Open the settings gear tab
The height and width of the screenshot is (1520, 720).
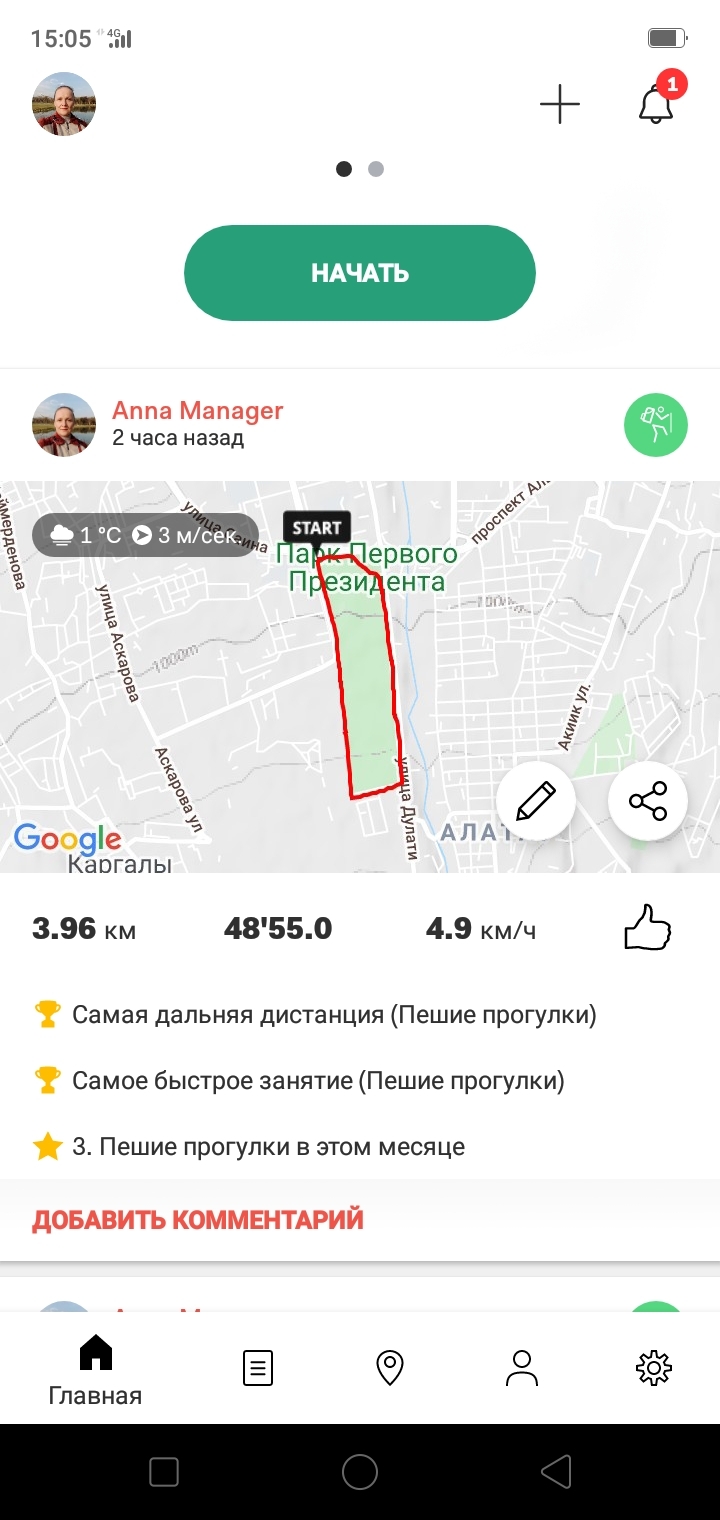coord(653,1367)
